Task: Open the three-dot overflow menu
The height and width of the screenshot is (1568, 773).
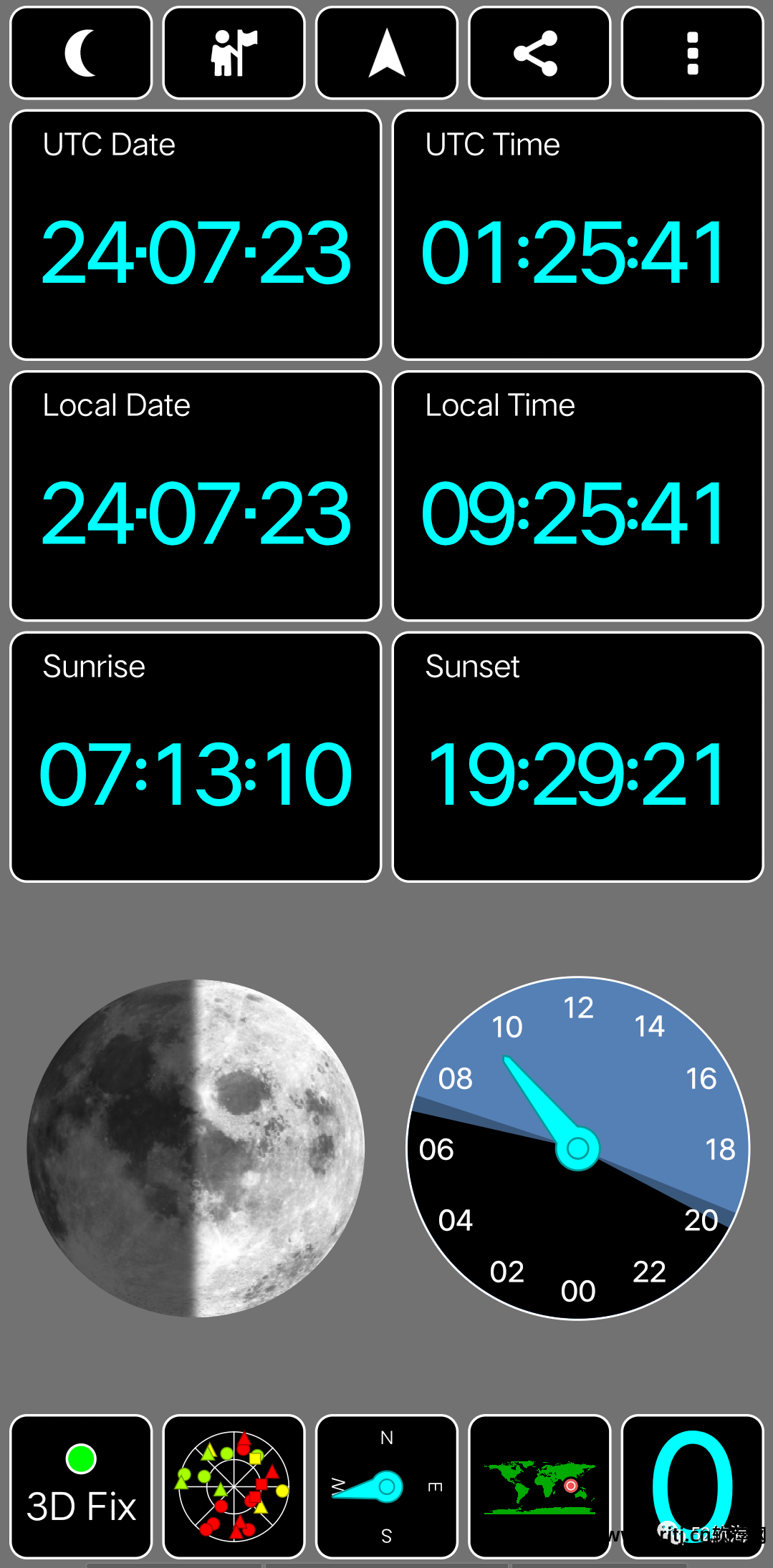Action: point(692,53)
